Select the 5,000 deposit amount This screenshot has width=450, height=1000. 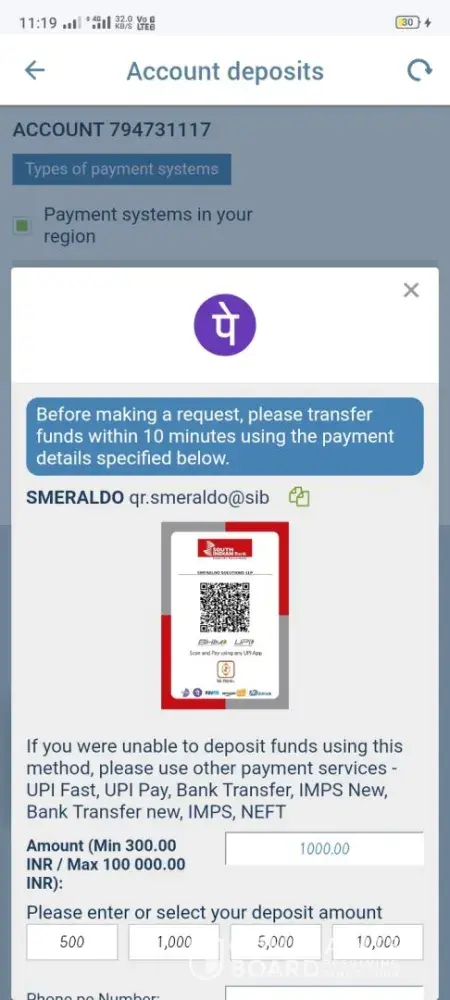pyautogui.click(x=276, y=942)
